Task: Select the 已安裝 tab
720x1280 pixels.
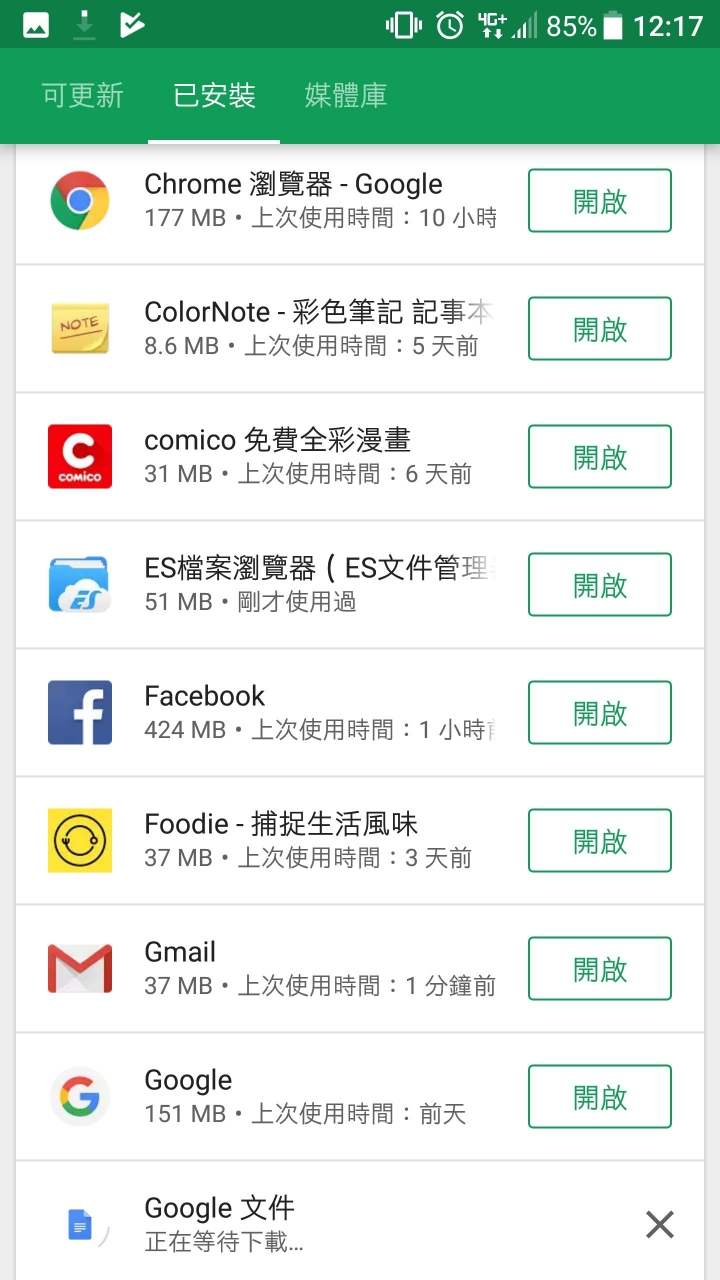Action: (214, 96)
